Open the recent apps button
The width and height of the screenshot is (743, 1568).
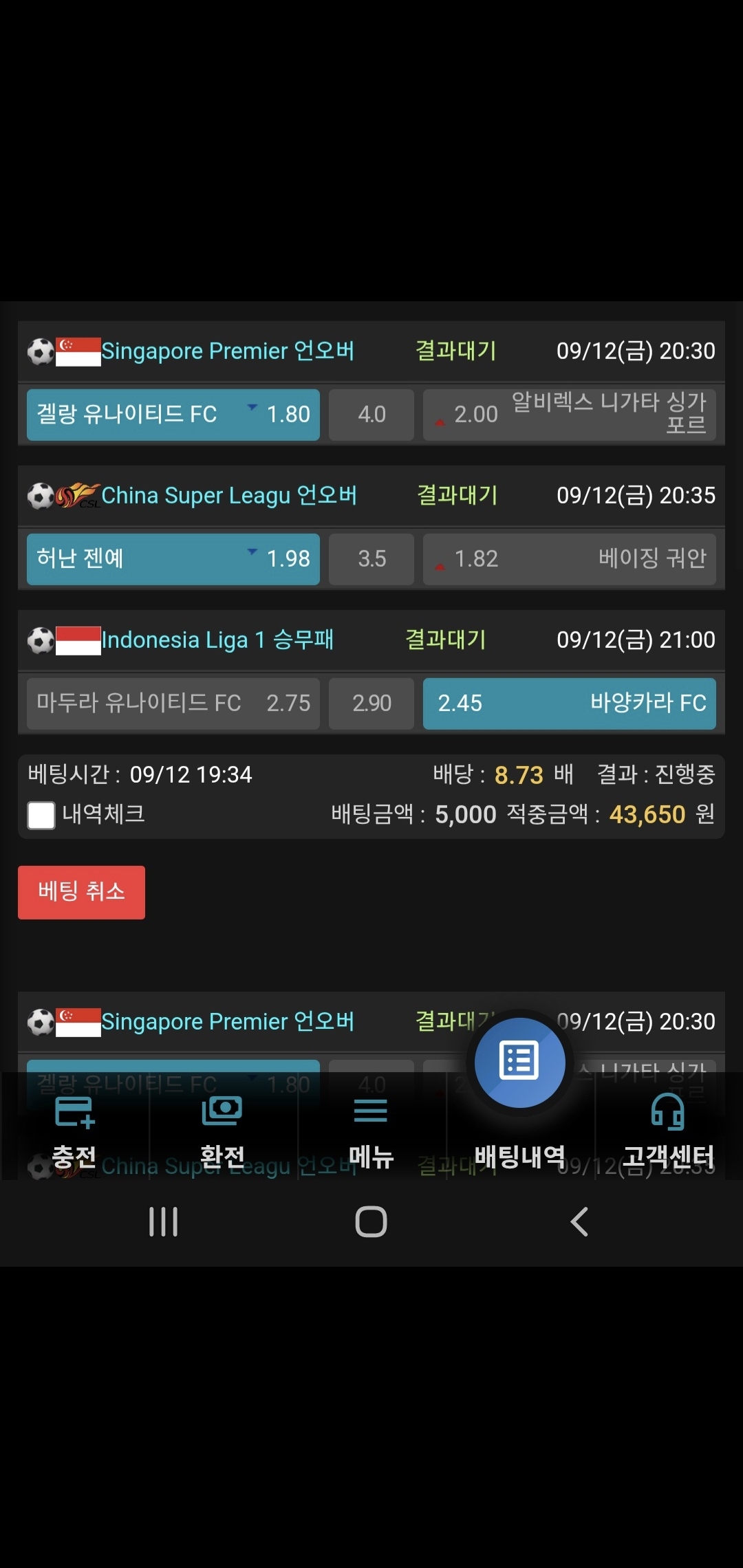(163, 1221)
